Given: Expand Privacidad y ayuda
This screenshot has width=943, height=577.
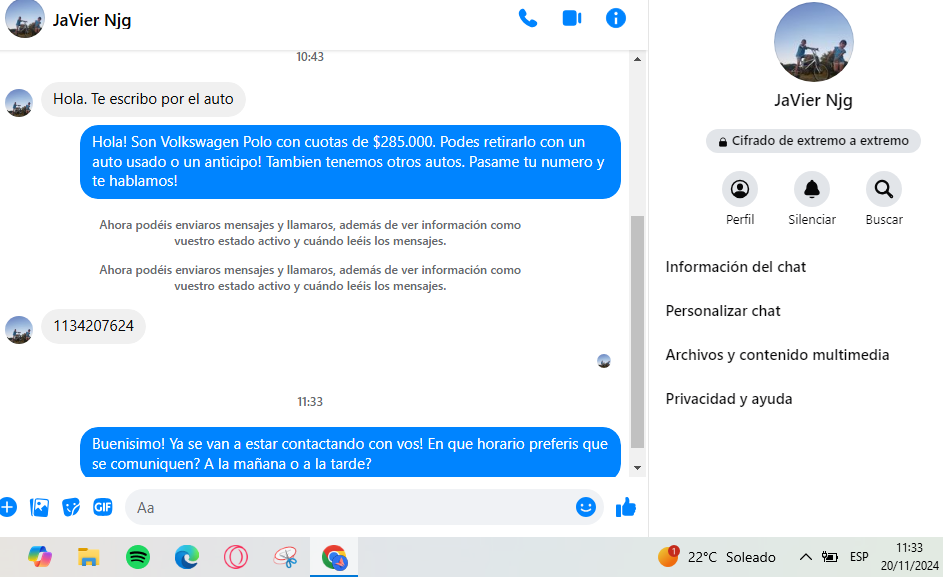Looking at the screenshot, I should coord(729,399).
